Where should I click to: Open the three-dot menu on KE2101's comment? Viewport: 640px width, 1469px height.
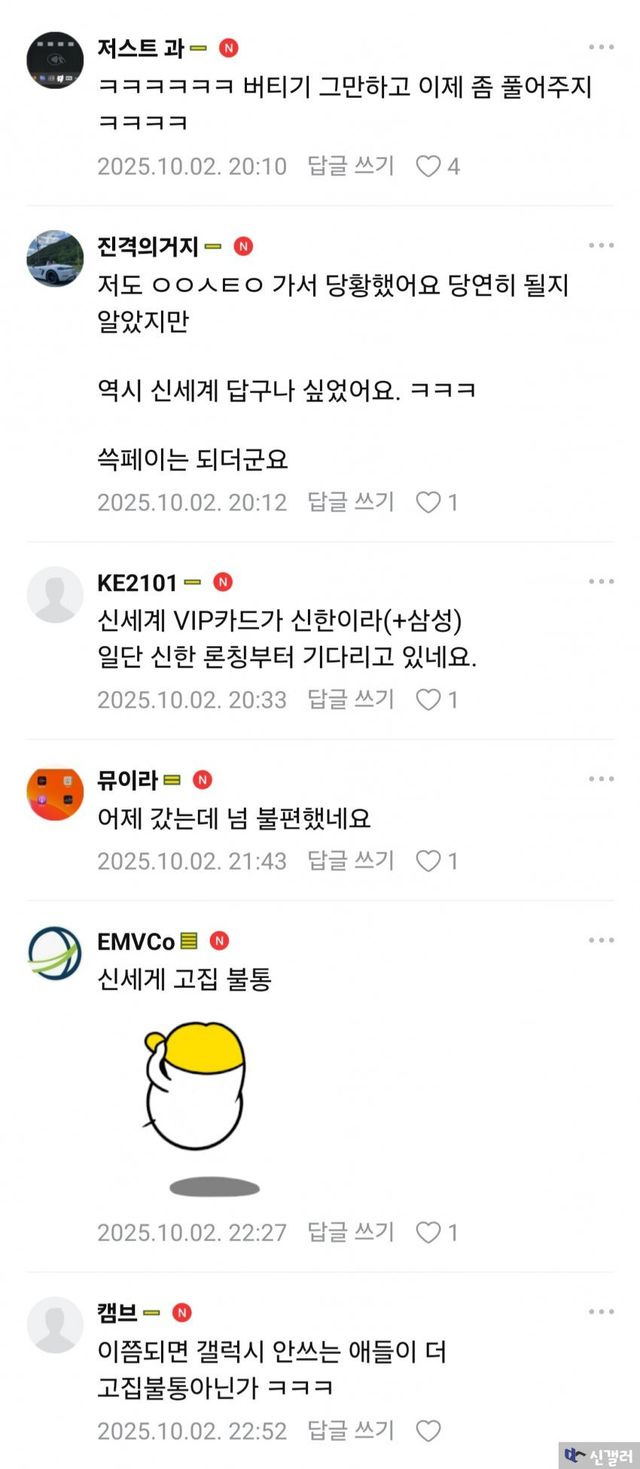pos(601,582)
